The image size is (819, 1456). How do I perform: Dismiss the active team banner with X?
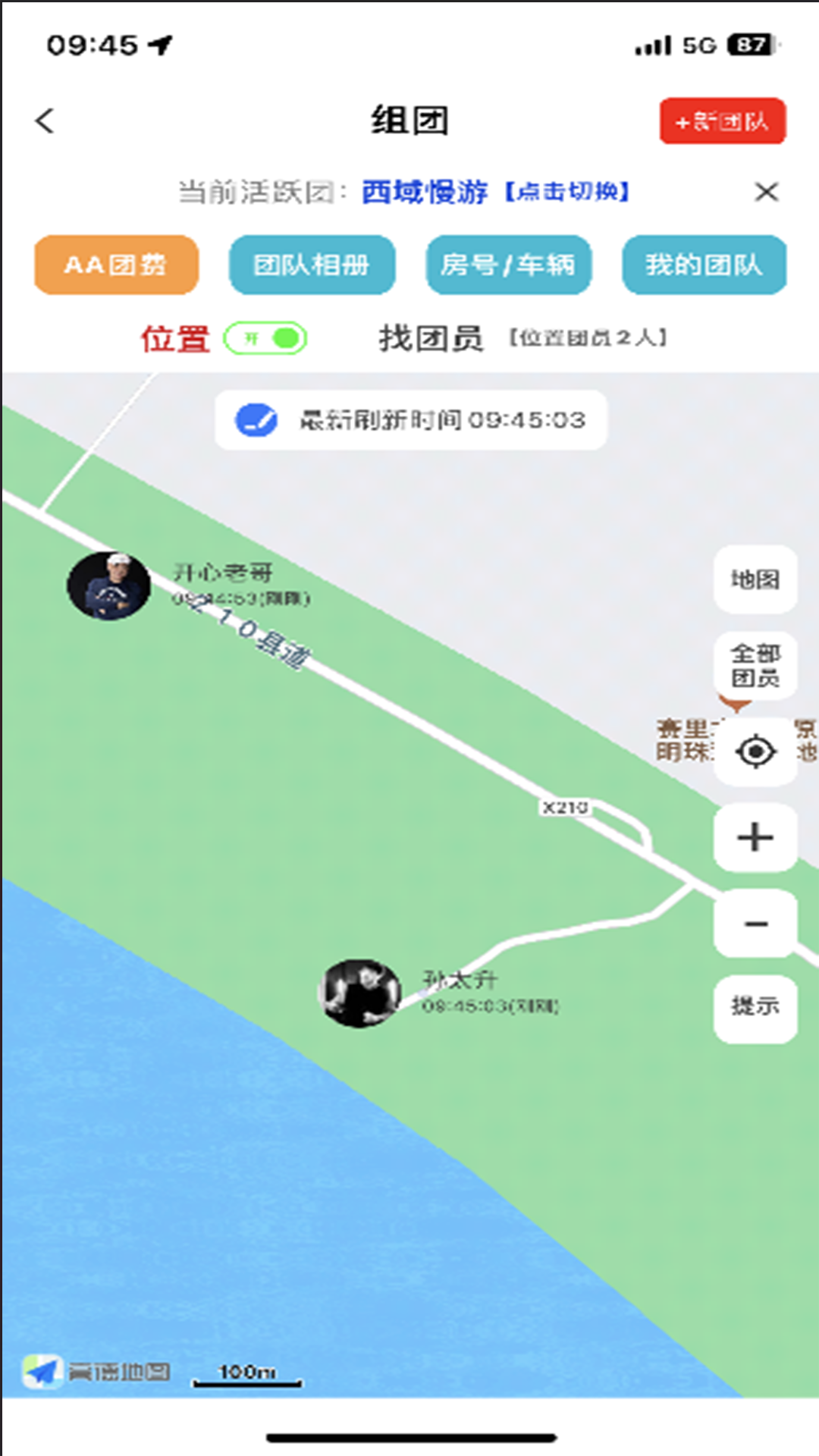coord(767,193)
